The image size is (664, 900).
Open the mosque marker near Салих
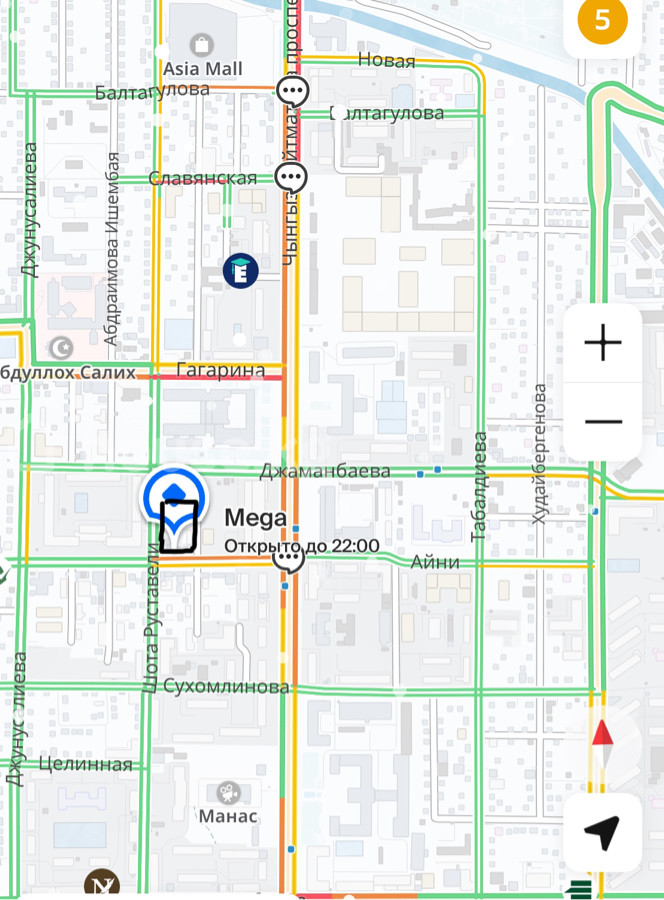62,347
